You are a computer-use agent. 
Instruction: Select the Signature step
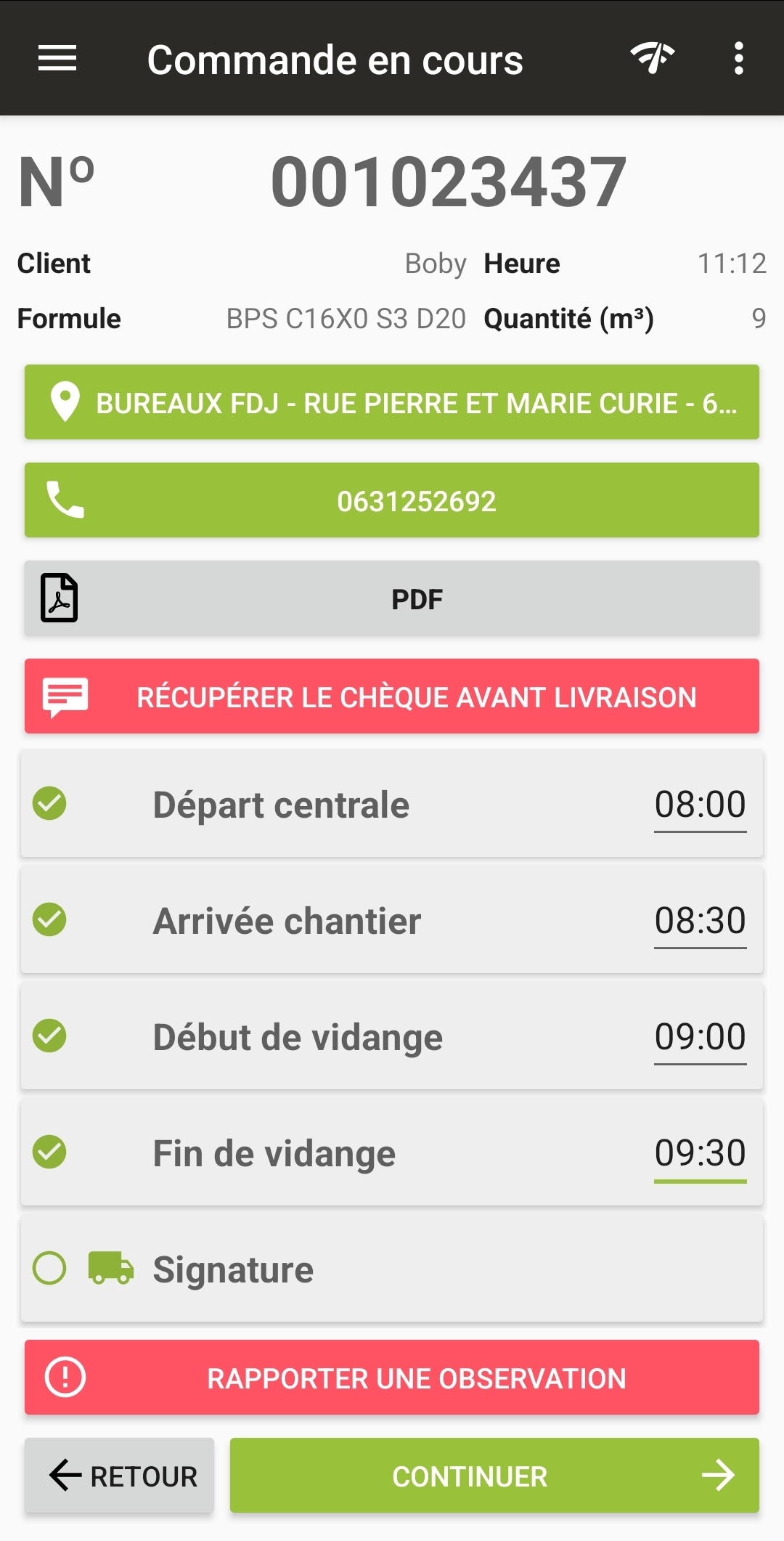(392, 1269)
